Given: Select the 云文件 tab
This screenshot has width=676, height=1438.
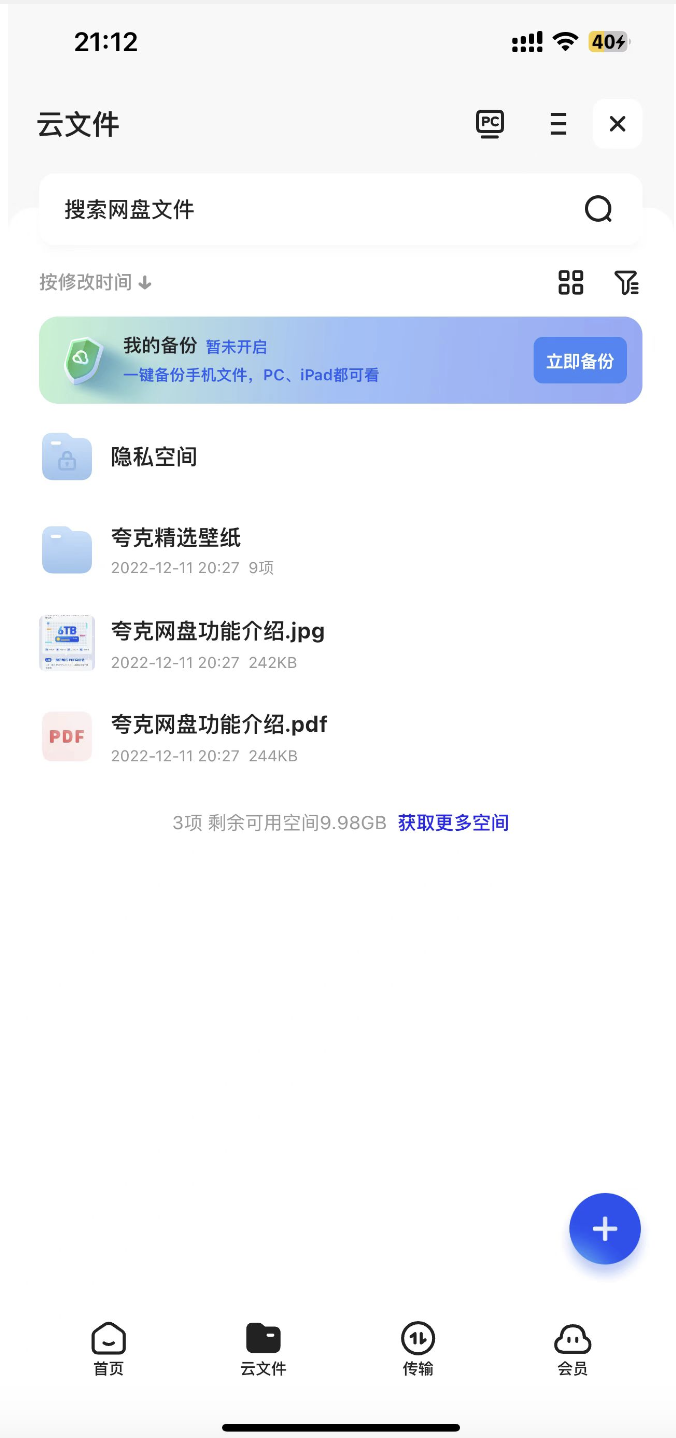Looking at the screenshot, I should [x=263, y=1349].
